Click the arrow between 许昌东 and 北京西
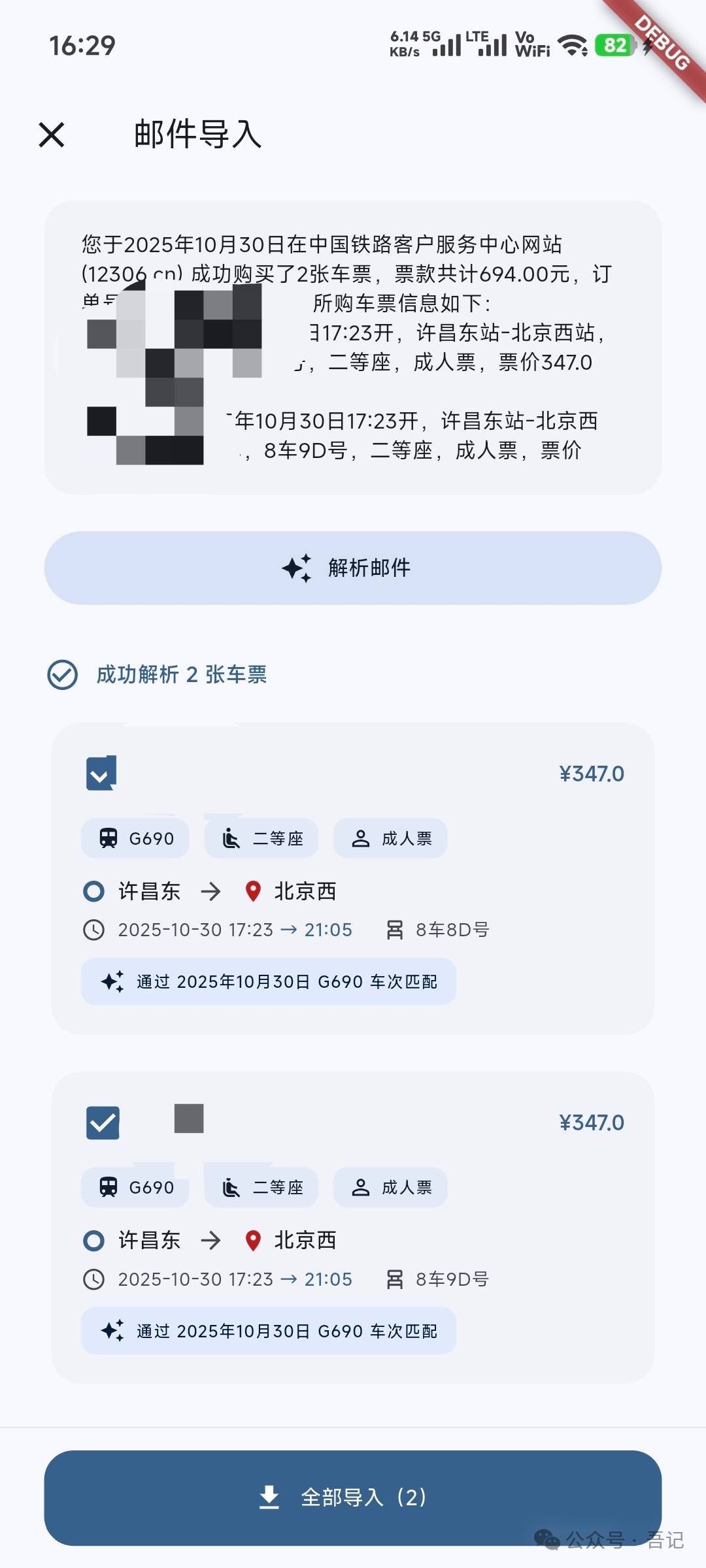Screen dimensions: 706x1568 tap(210, 890)
